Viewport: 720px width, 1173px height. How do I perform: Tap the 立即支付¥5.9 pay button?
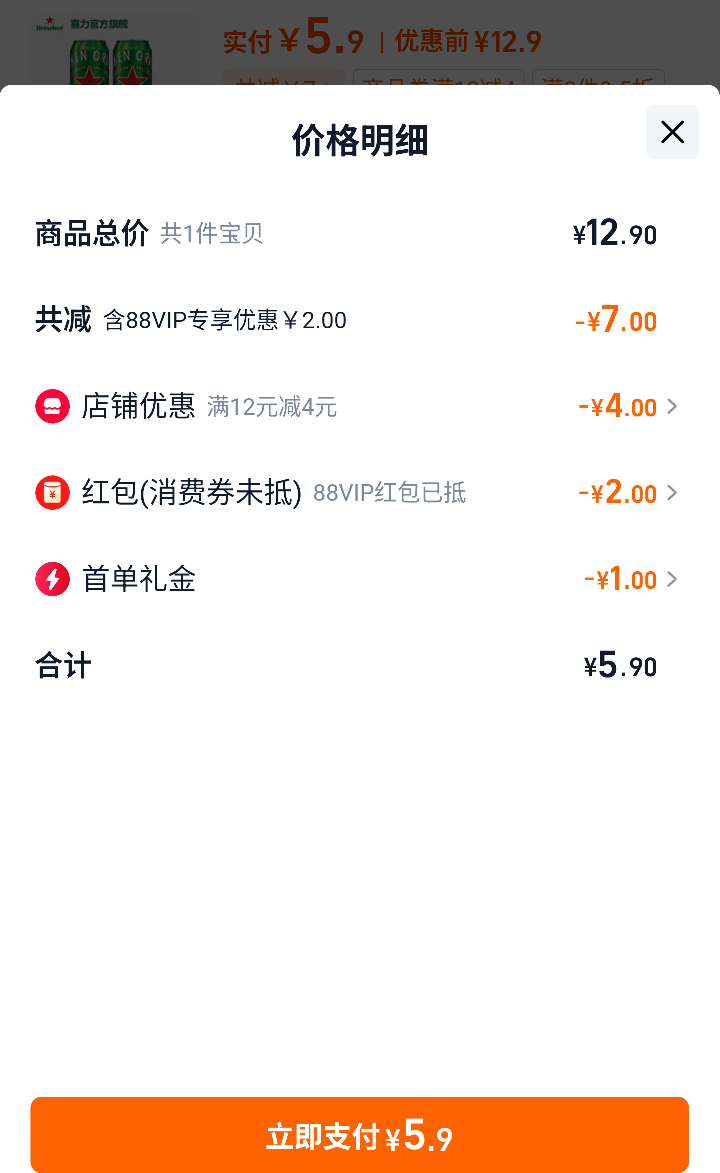click(360, 1134)
